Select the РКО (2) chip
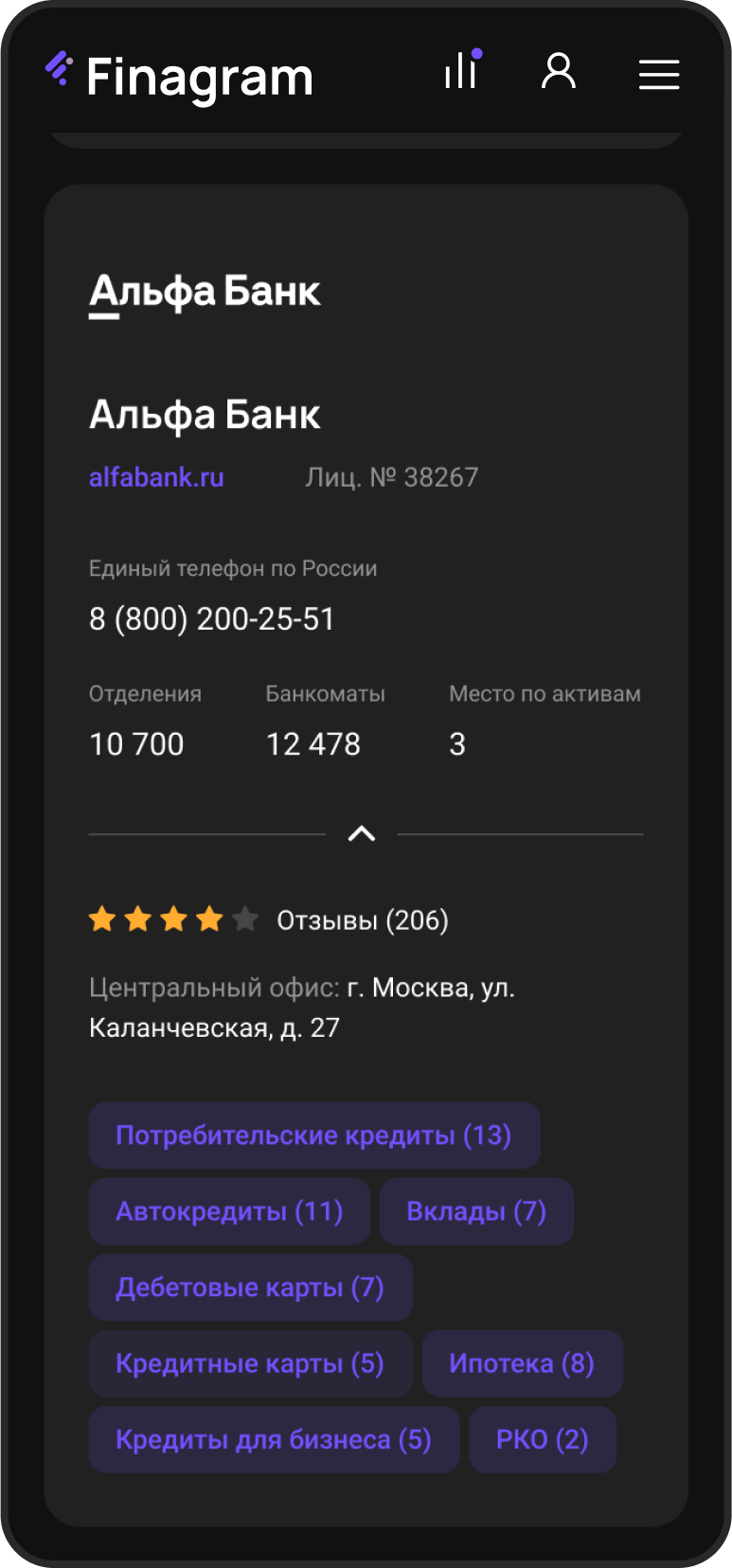This screenshot has width=732, height=1568. [x=542, y=1439]
